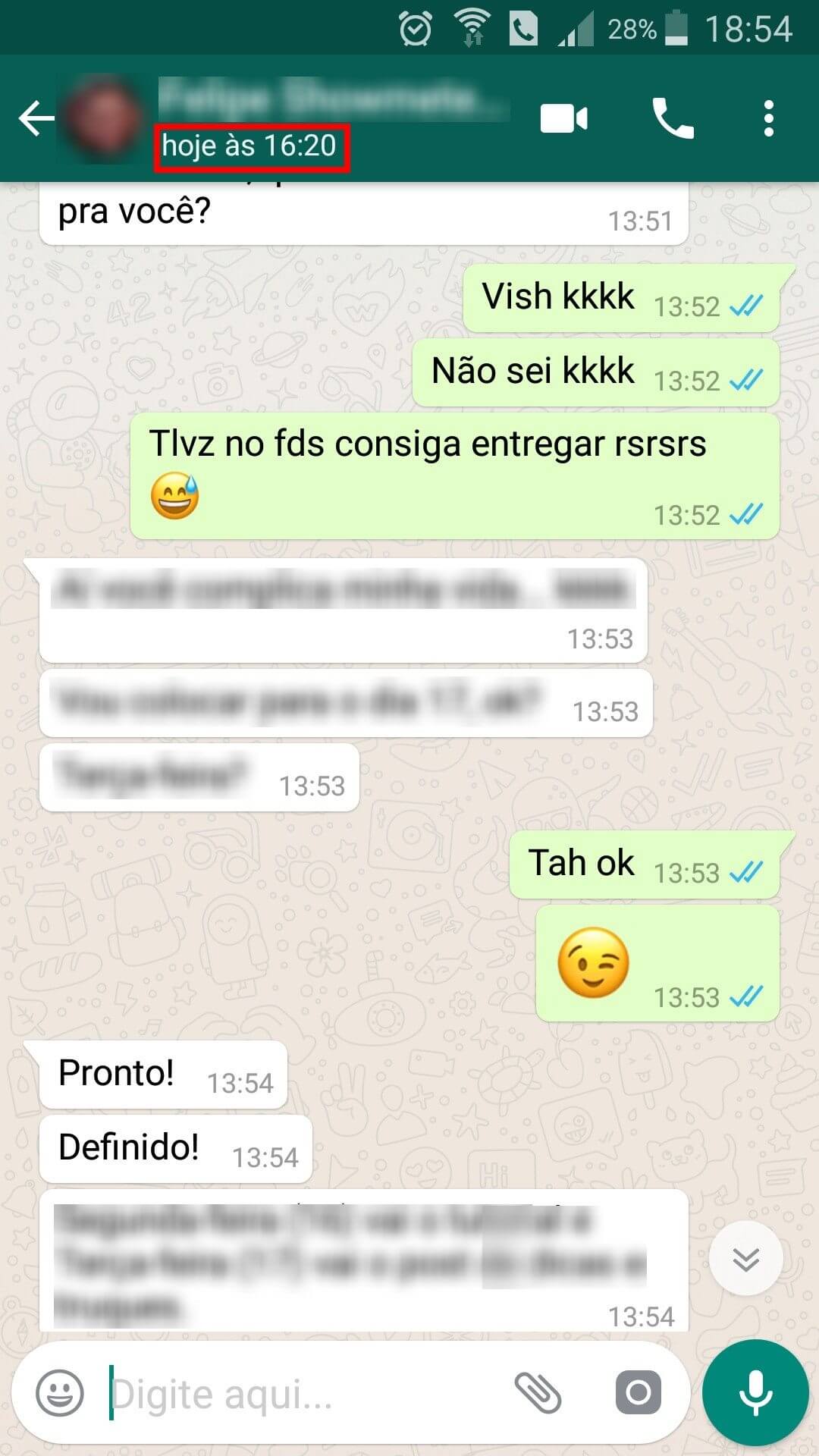The width and height of the screenshot is (819, 1456).
Task: Open the contact's profile picture
Action: tap(104, 119)
